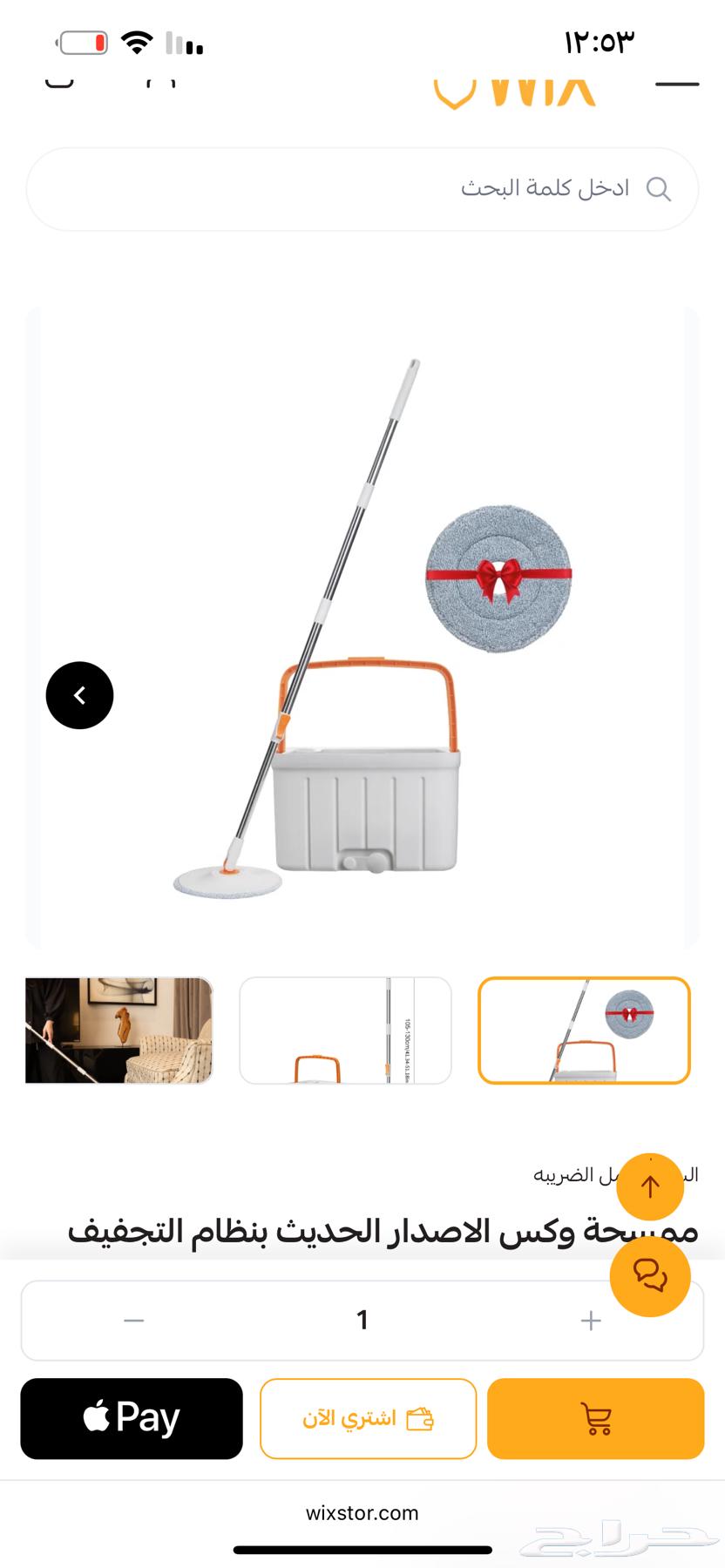Decrease quantity with the minus button
Viewport: 725px width, 1568px height.
tap(133, 1321)
